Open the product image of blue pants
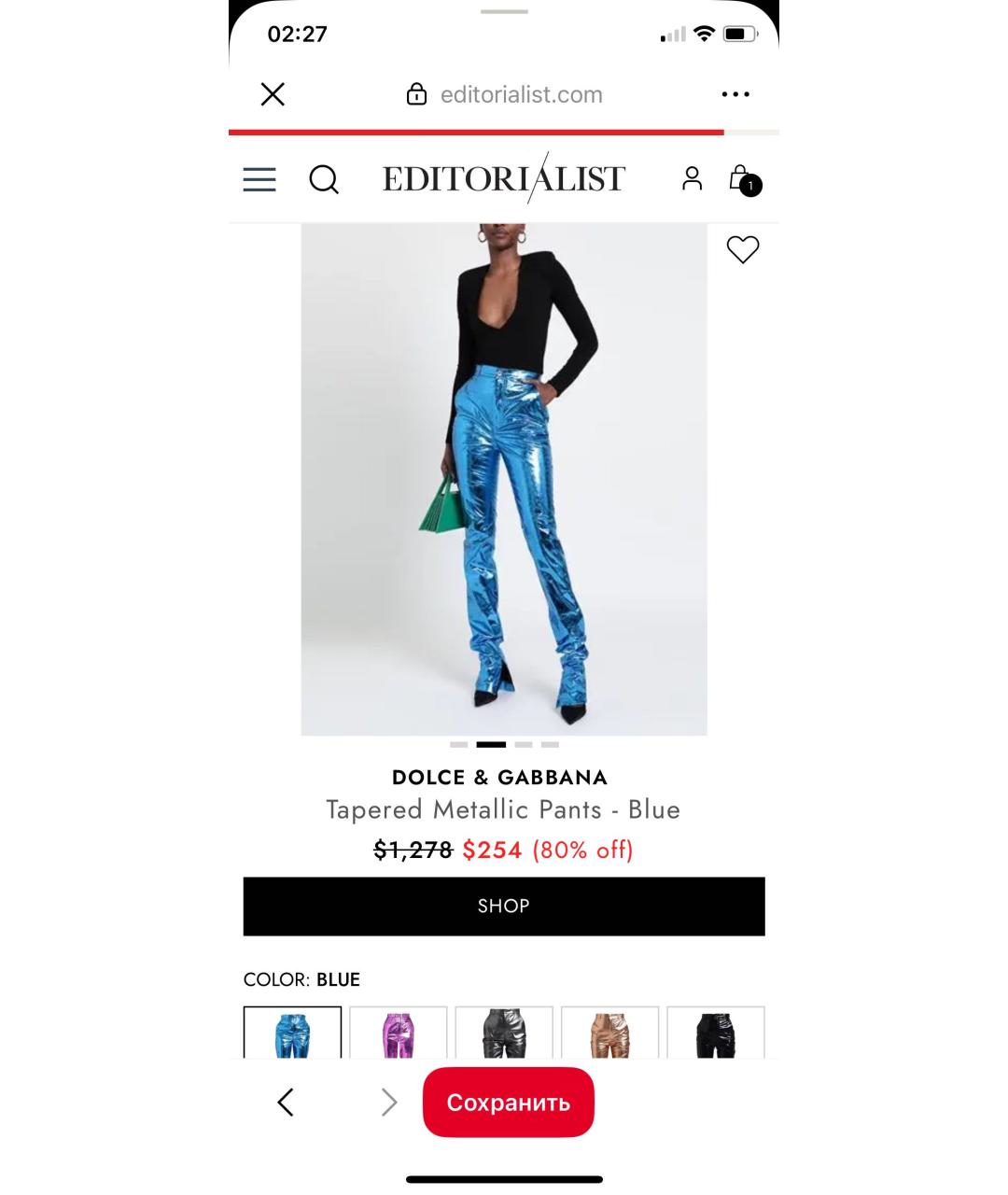Image resolution: width=1008 pixels, height=1195 pixels. pos(504,479)
